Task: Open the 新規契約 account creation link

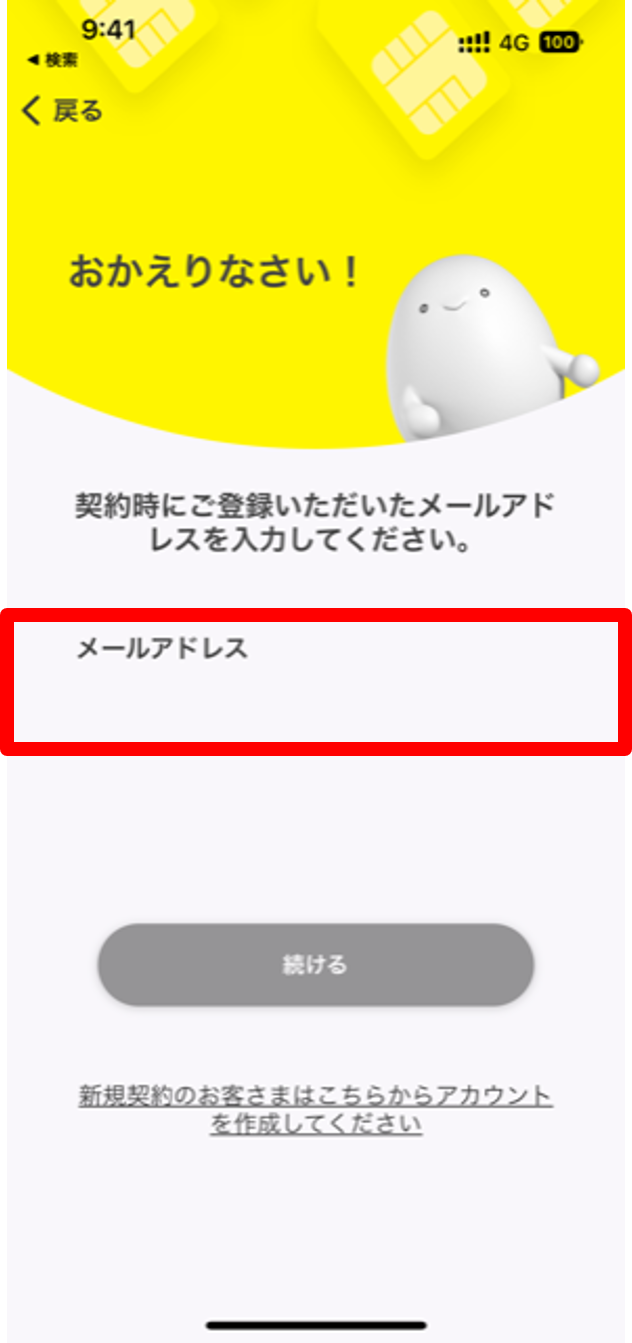Action: pos(315,1109)
